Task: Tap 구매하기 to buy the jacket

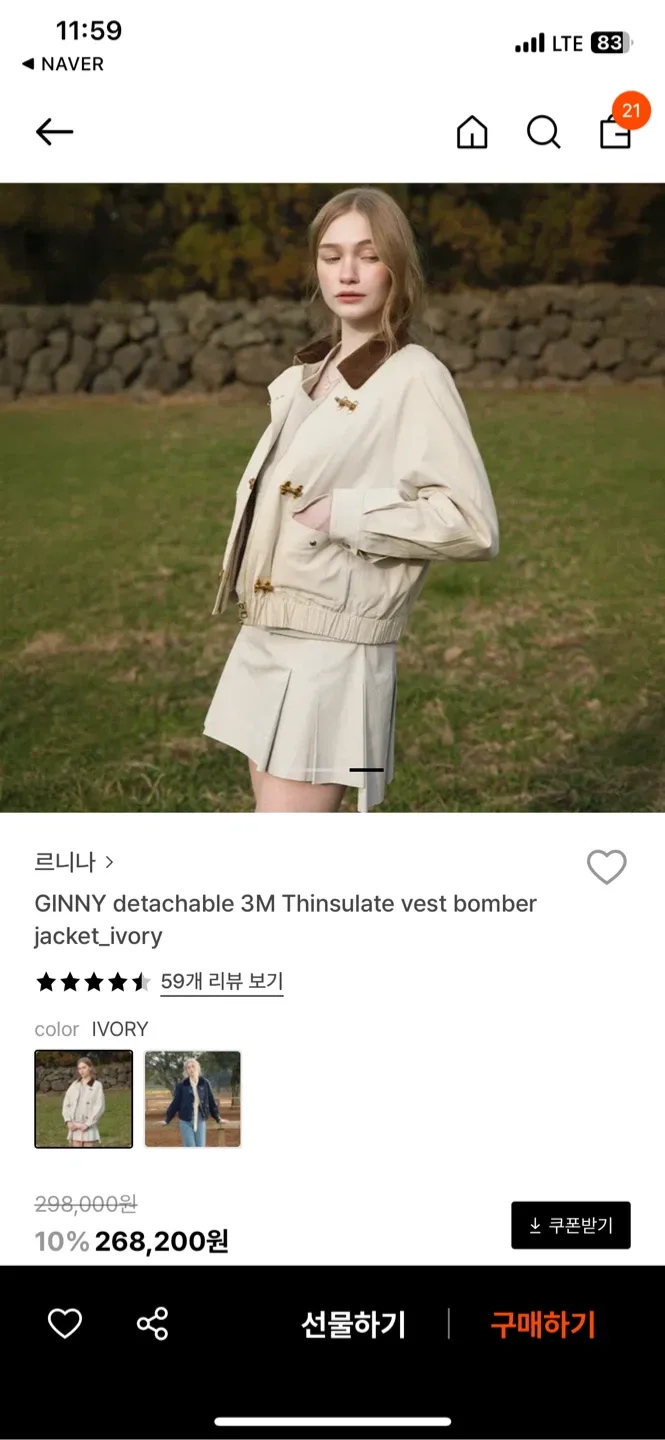Action: point(542,1325)
